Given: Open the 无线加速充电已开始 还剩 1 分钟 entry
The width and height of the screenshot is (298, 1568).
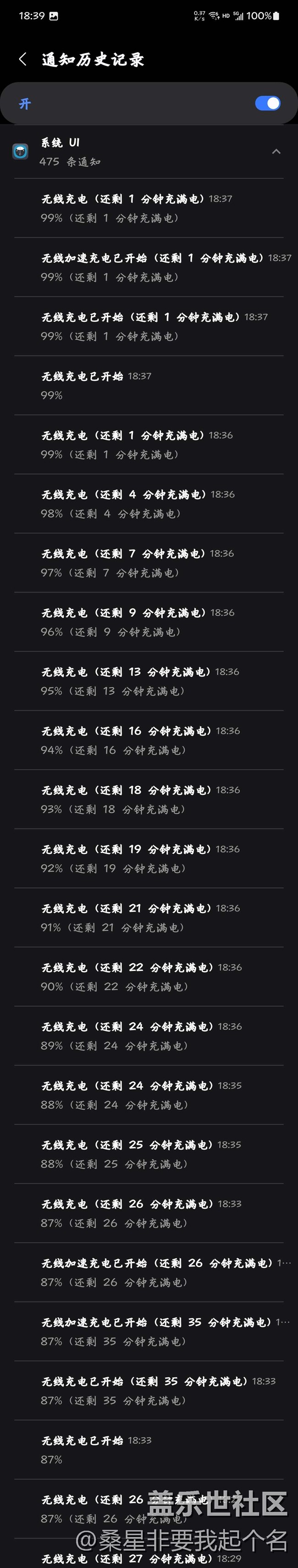Looking at the screenshot, I should (149, 267).
